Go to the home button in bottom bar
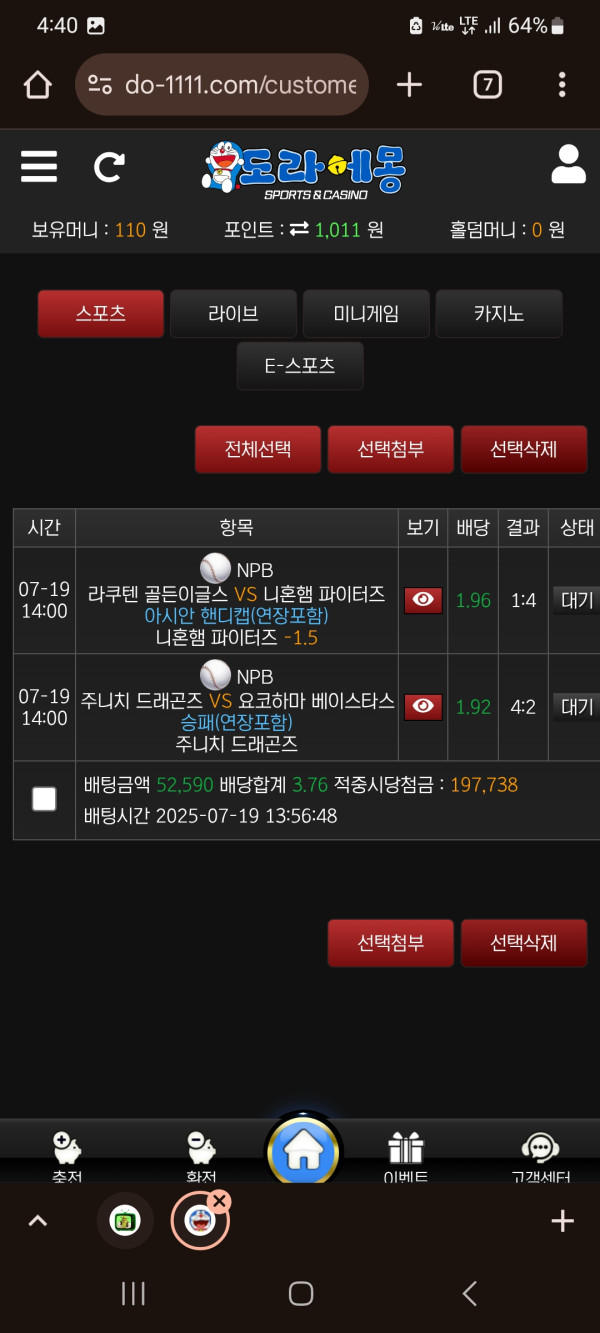The width and height of the screenshot is (600, 1333). 302,1151
